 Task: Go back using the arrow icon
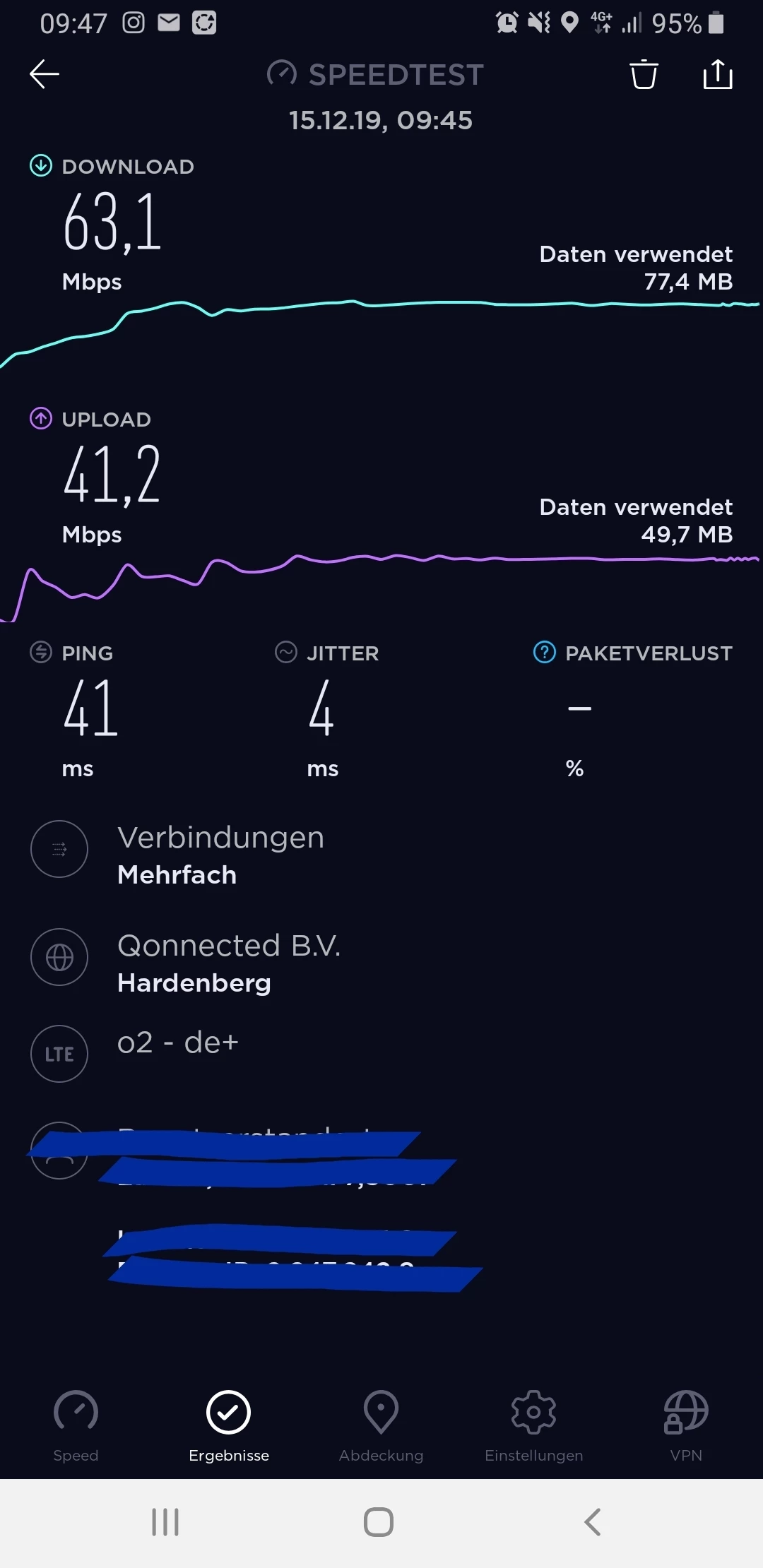pos(45,74)
